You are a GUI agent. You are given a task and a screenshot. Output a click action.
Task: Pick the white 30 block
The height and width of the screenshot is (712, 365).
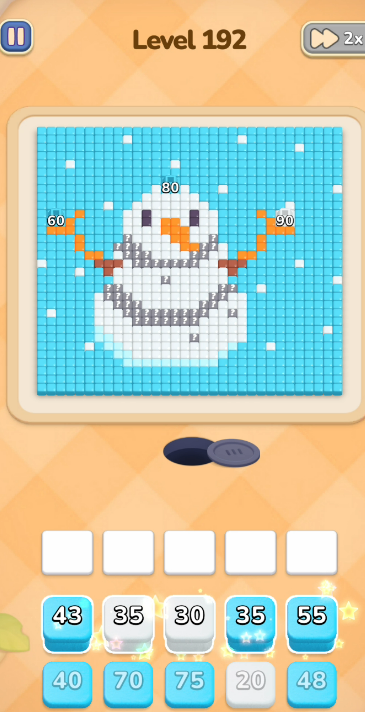pyautogui.click(x=189, y=623)
